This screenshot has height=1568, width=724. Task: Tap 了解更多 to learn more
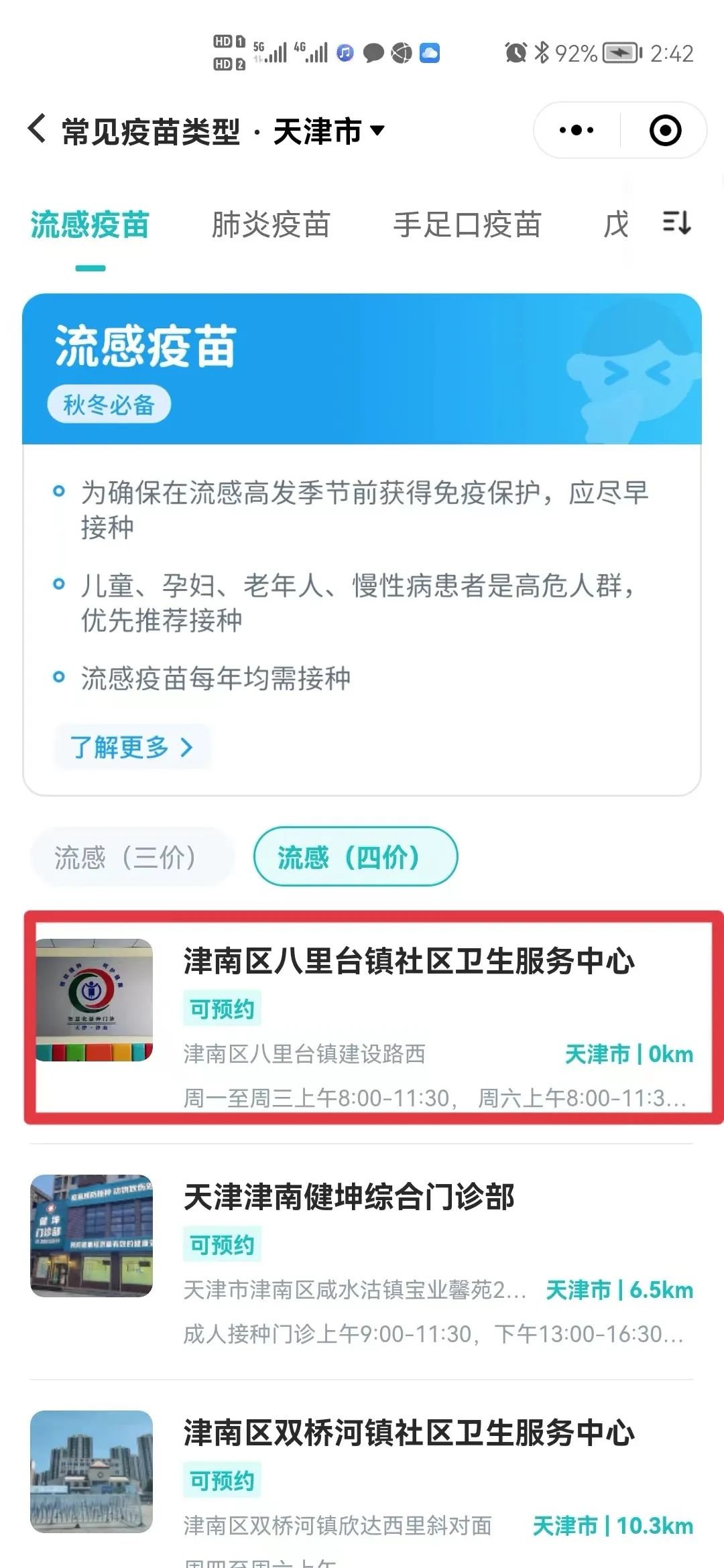click(131, 746)
